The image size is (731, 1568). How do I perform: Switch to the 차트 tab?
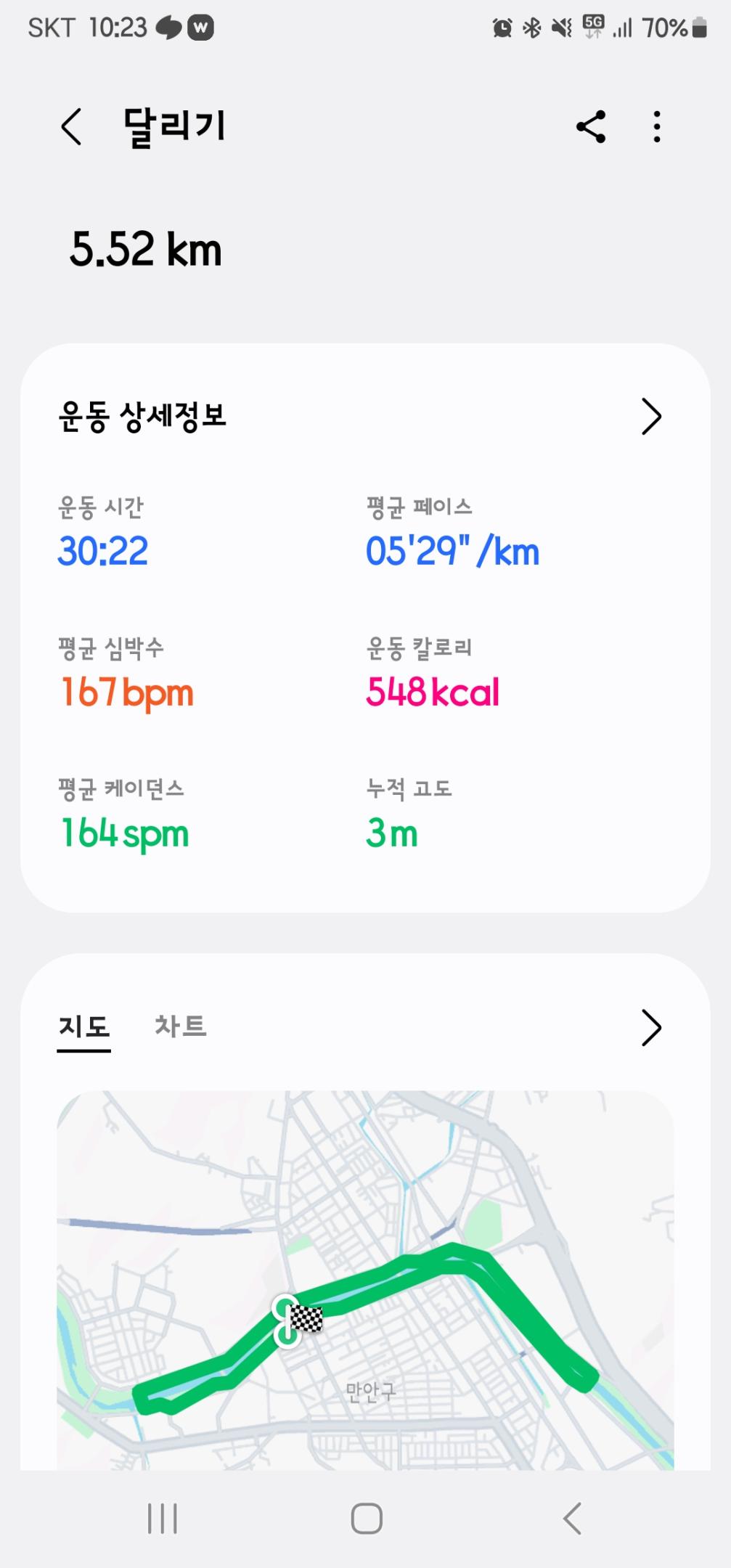(181, 1026)
